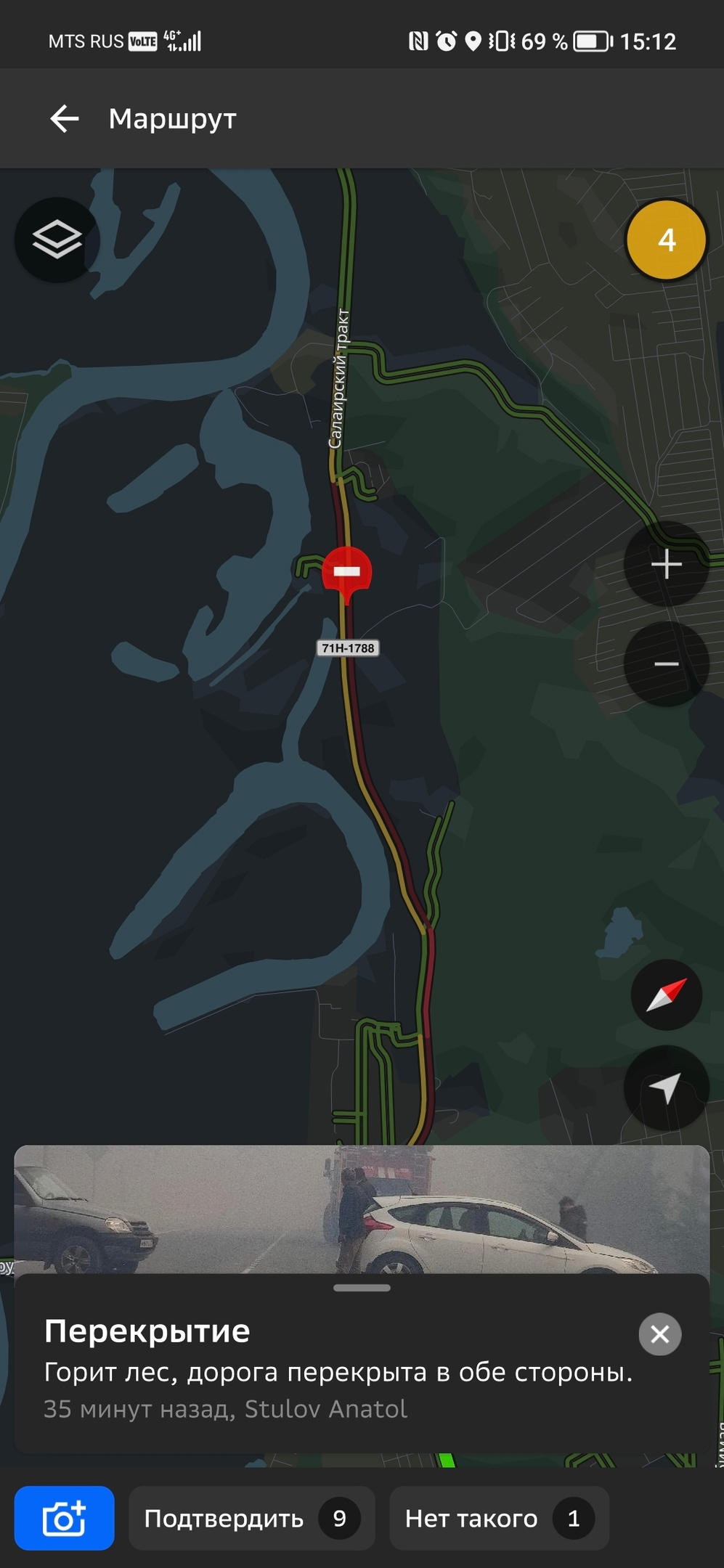Image resolution: width=724 pixels, height=1568 pixels.
Task: Expand the Перекрытие card via its handle
Action: pos(362,1288)
